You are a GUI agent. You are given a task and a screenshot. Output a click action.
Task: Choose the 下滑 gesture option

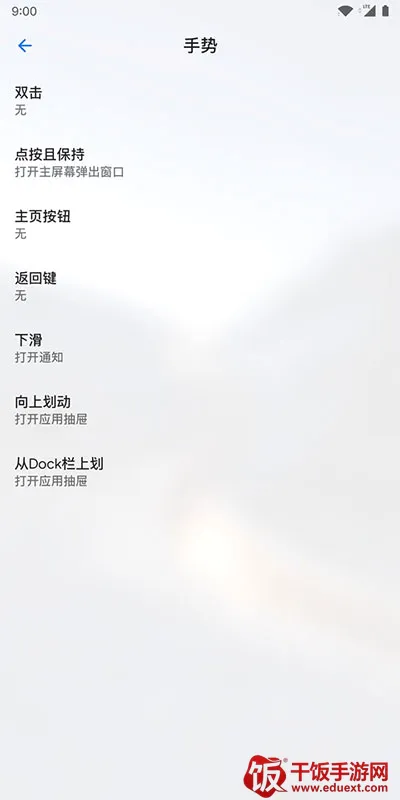coord(200,348)
